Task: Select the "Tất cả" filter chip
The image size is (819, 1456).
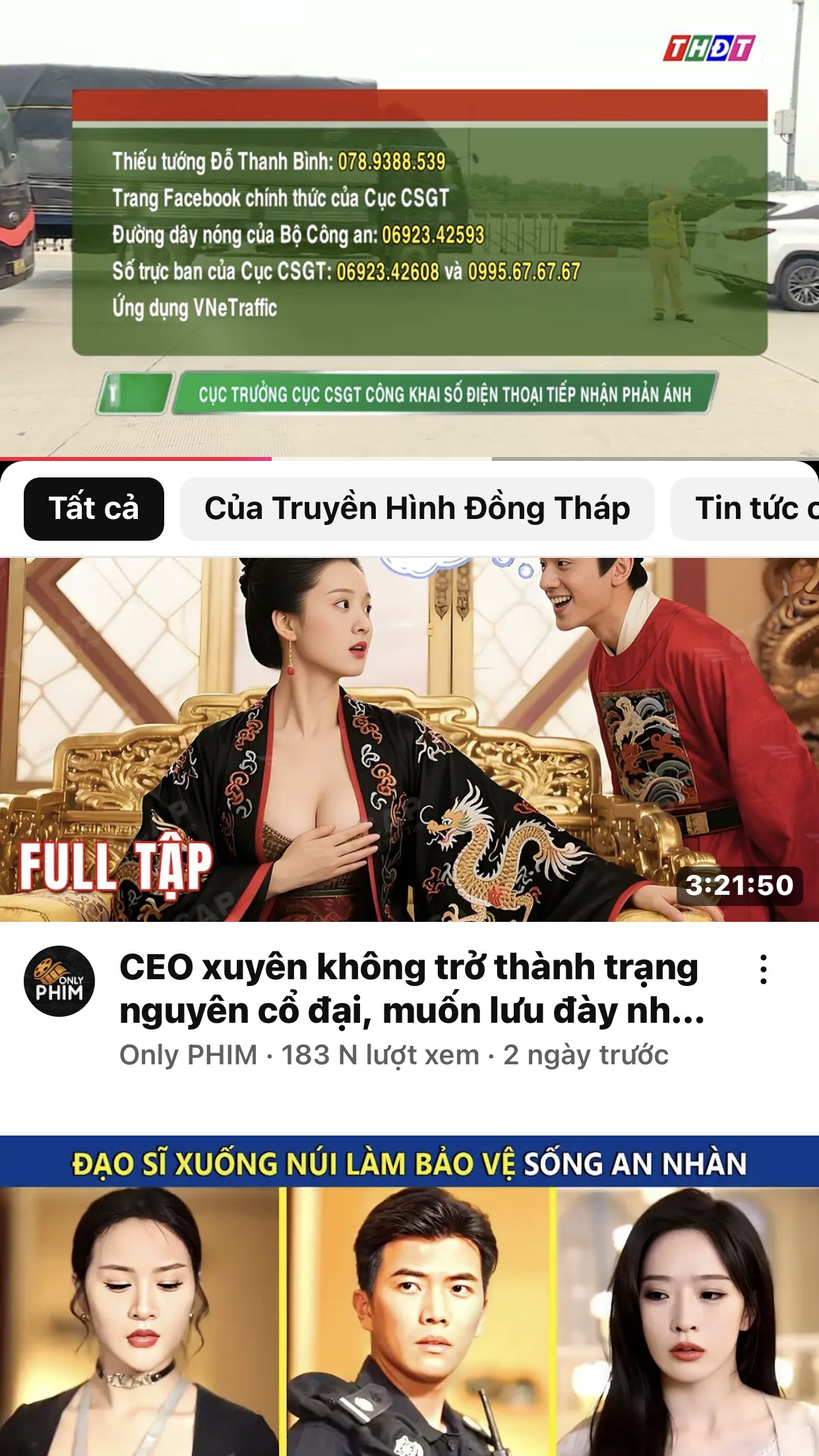Action: point(94,508)
